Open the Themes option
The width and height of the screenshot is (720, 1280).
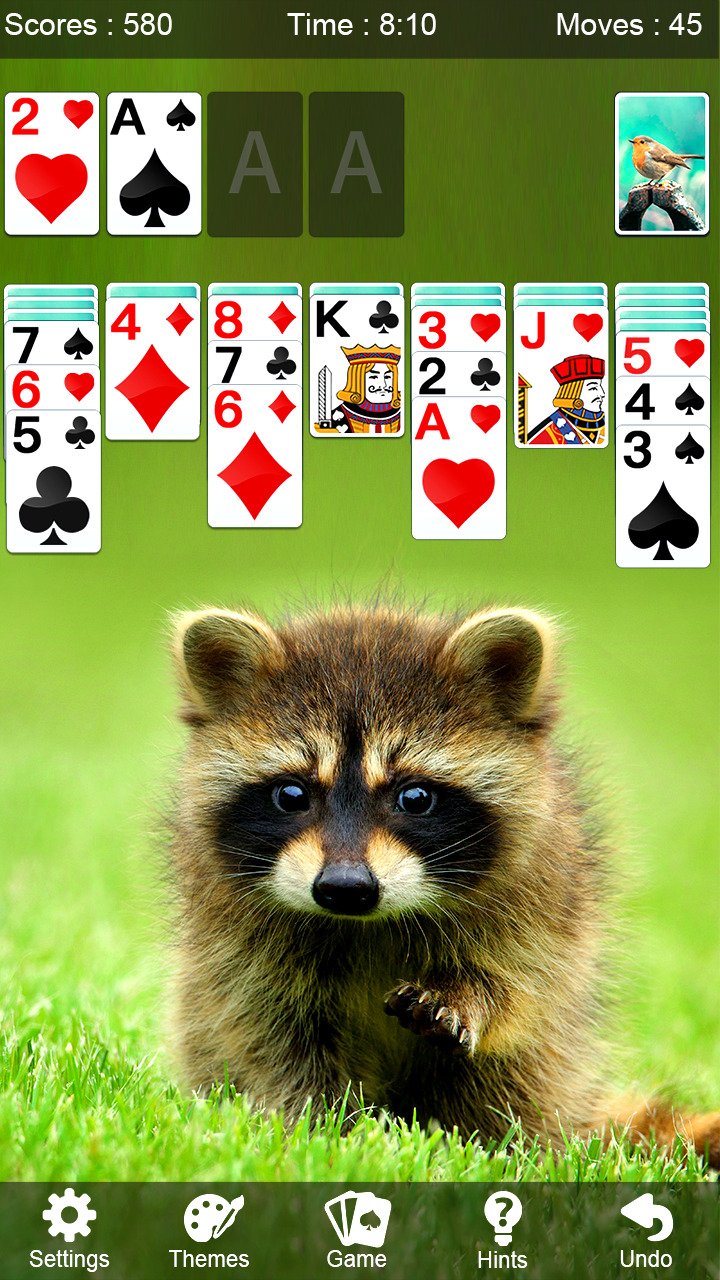tap(209, 1230)
